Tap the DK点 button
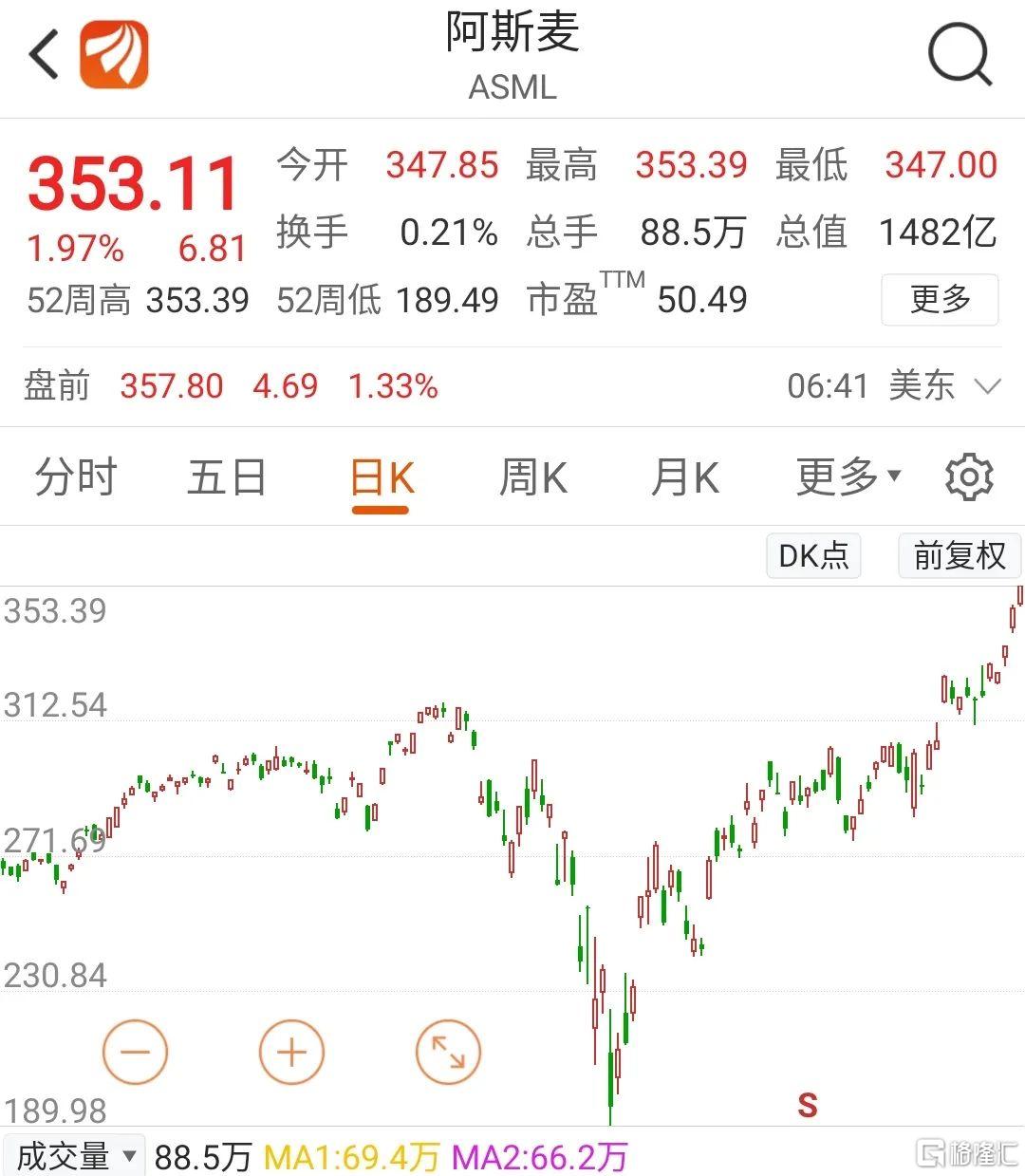Screen dimensions: 1025x1176 pos(813,555)
